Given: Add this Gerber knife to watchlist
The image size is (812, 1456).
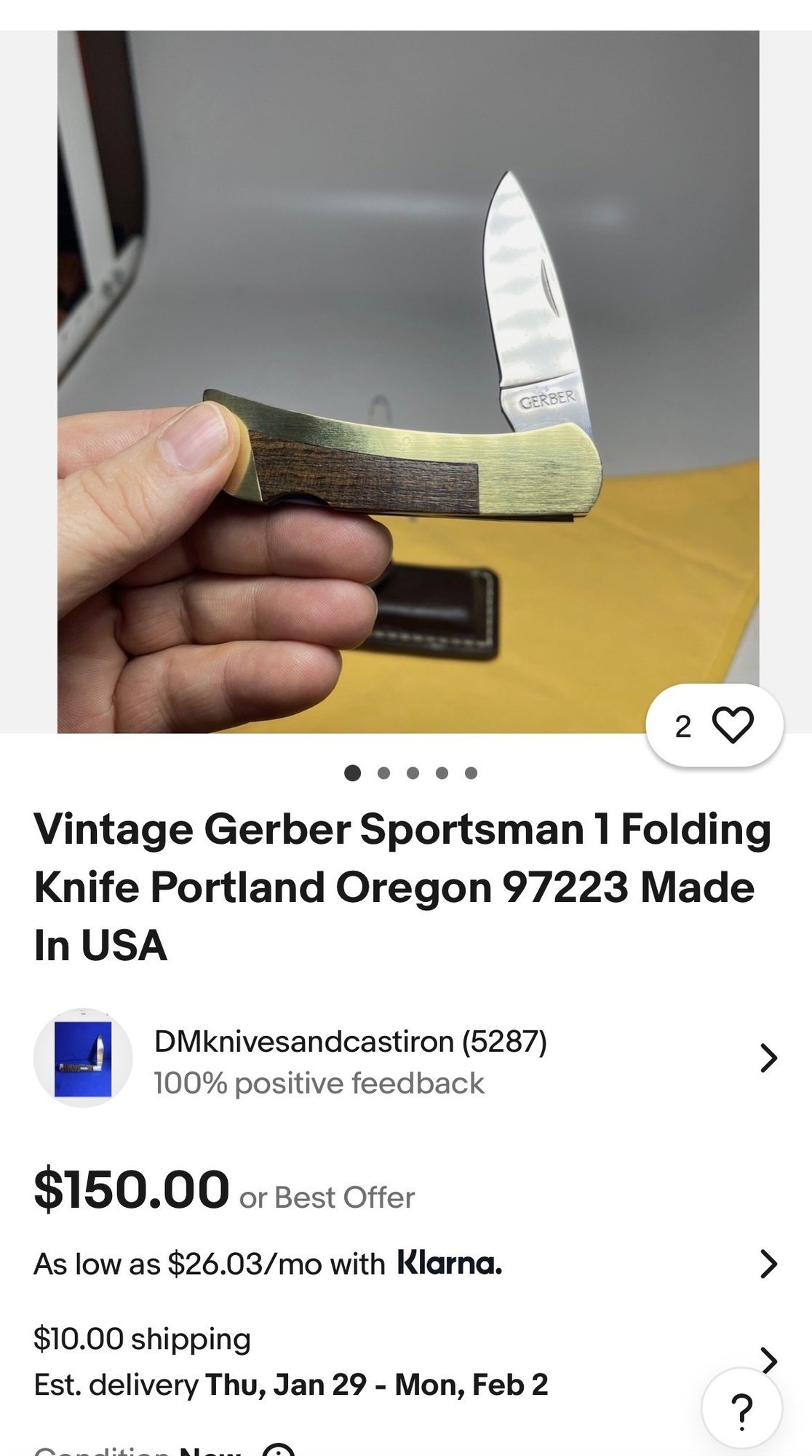Looking at the screenshot, I should tap(731, 726).
